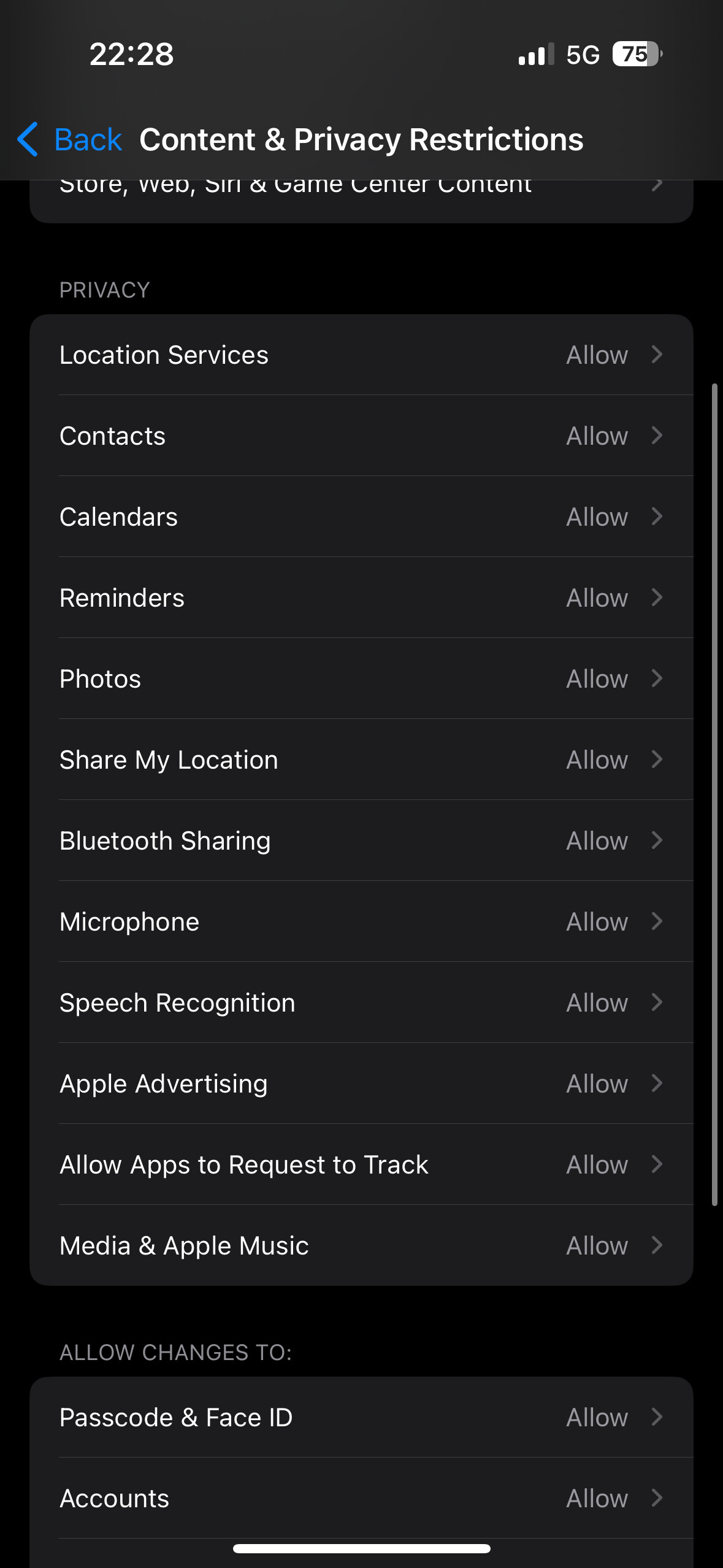The height and width of the screenshot is (1568, 723).
Task: Open Passcode & Face ID changes
Action: (x=361, y=1417)
